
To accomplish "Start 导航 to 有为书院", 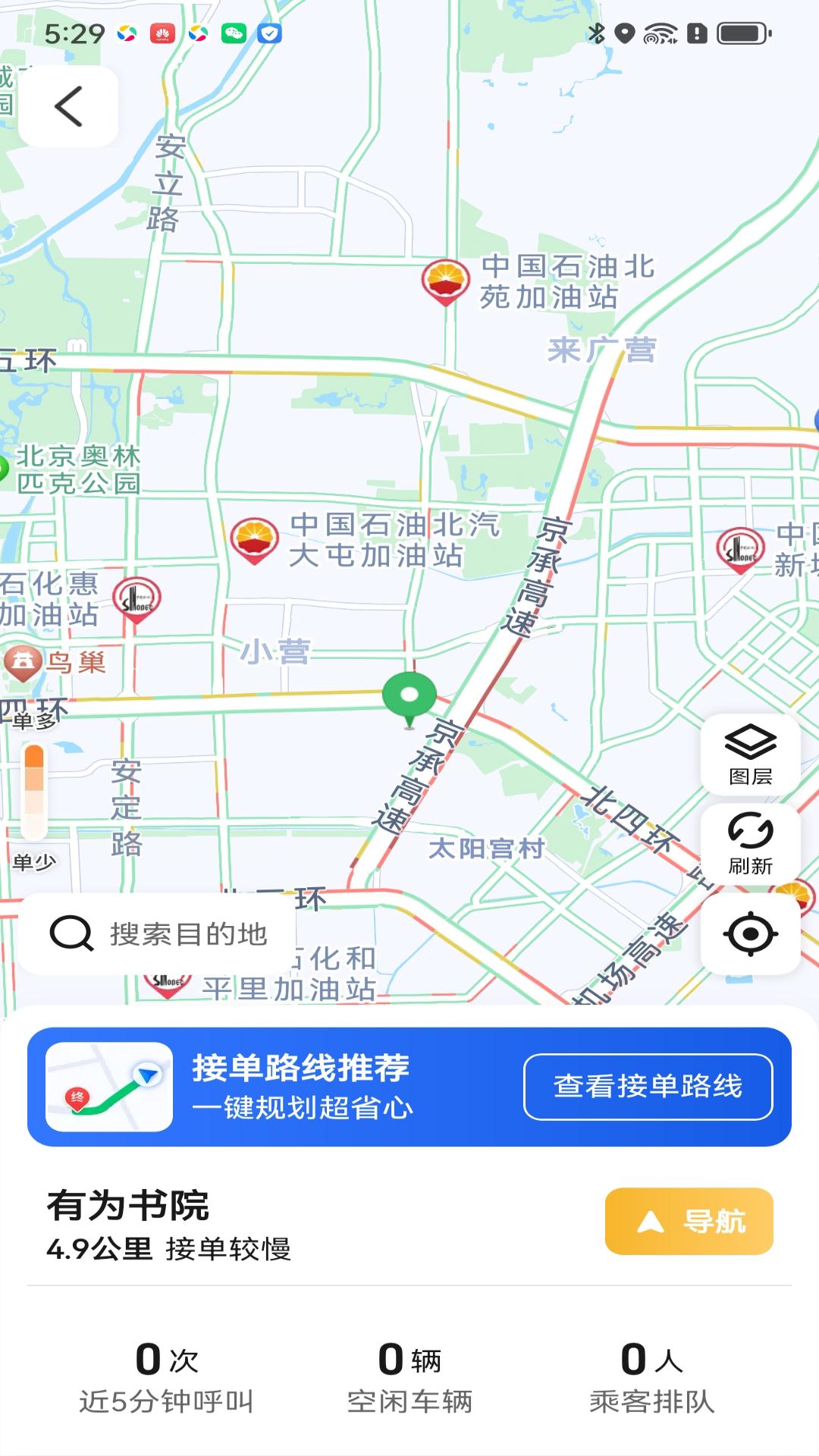I will [689, 1221].
